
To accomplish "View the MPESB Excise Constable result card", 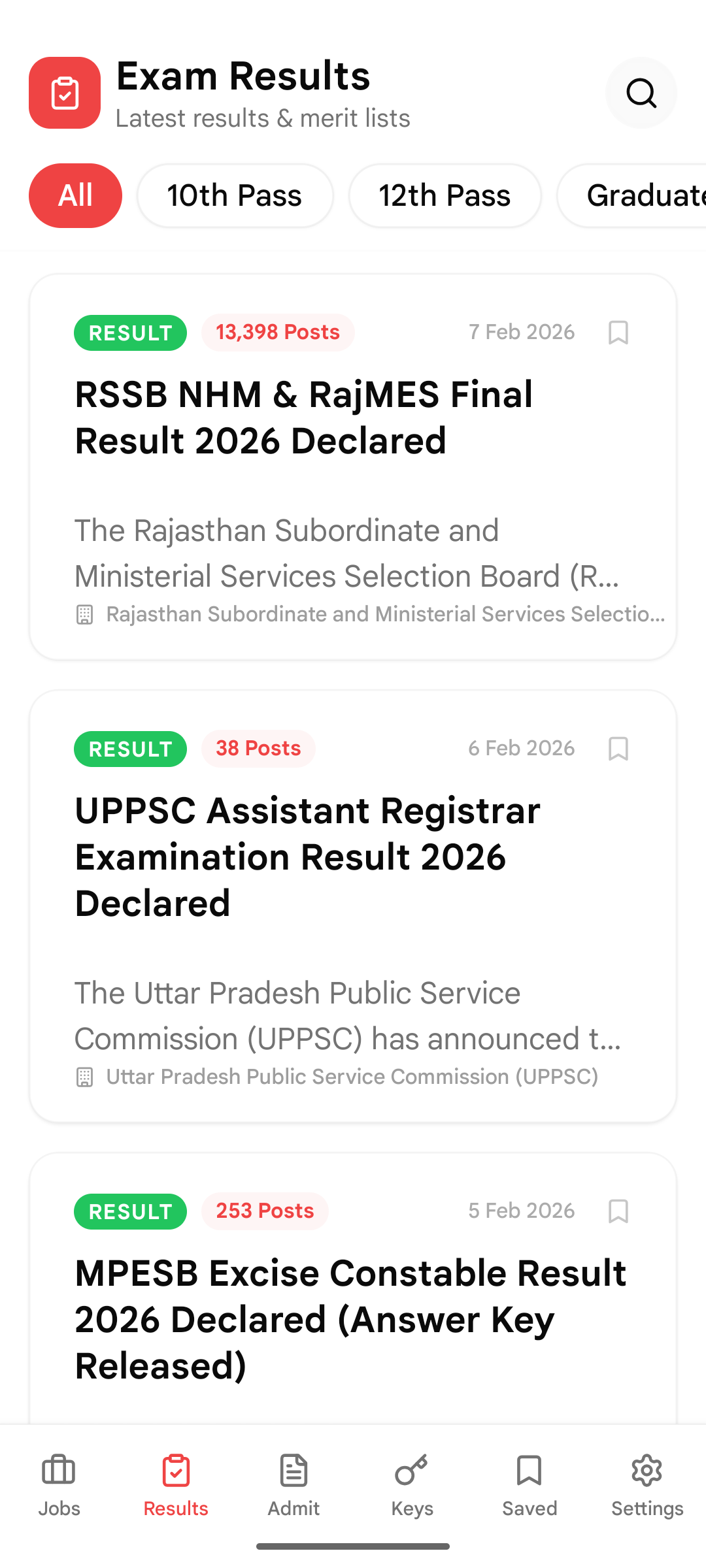I will coord(350,1320).
